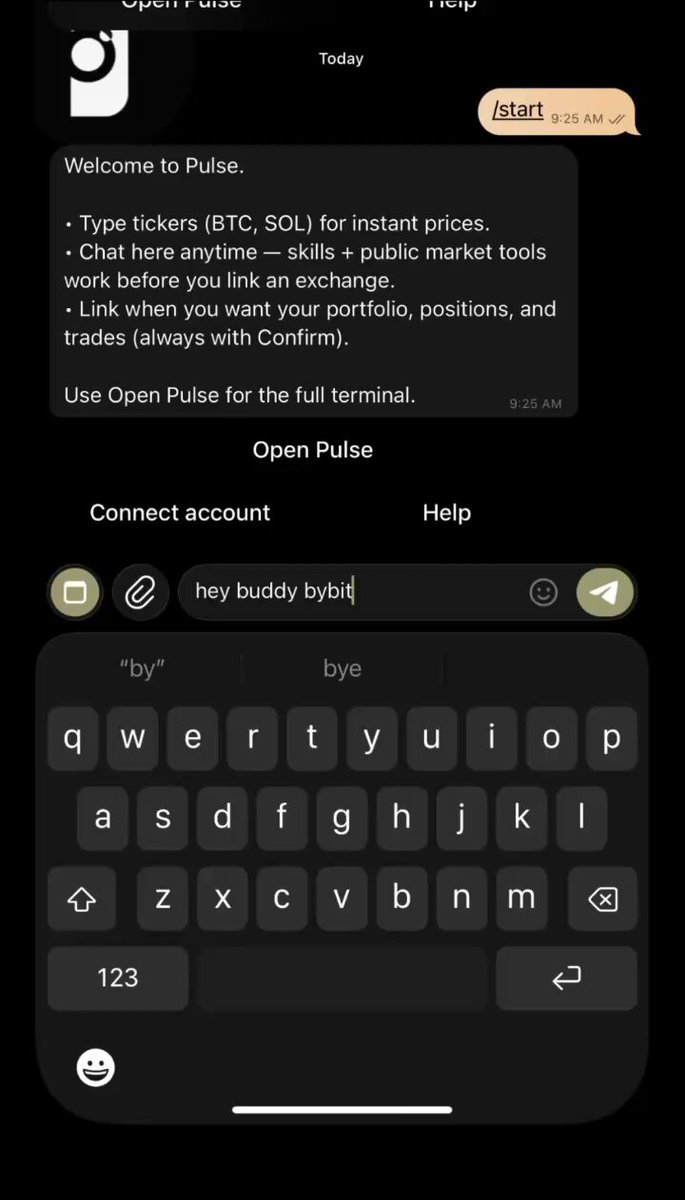Tap the Open Pulse button below the welcome message
Viewport: 685px width, 1200px height.
tap(313, 450)
